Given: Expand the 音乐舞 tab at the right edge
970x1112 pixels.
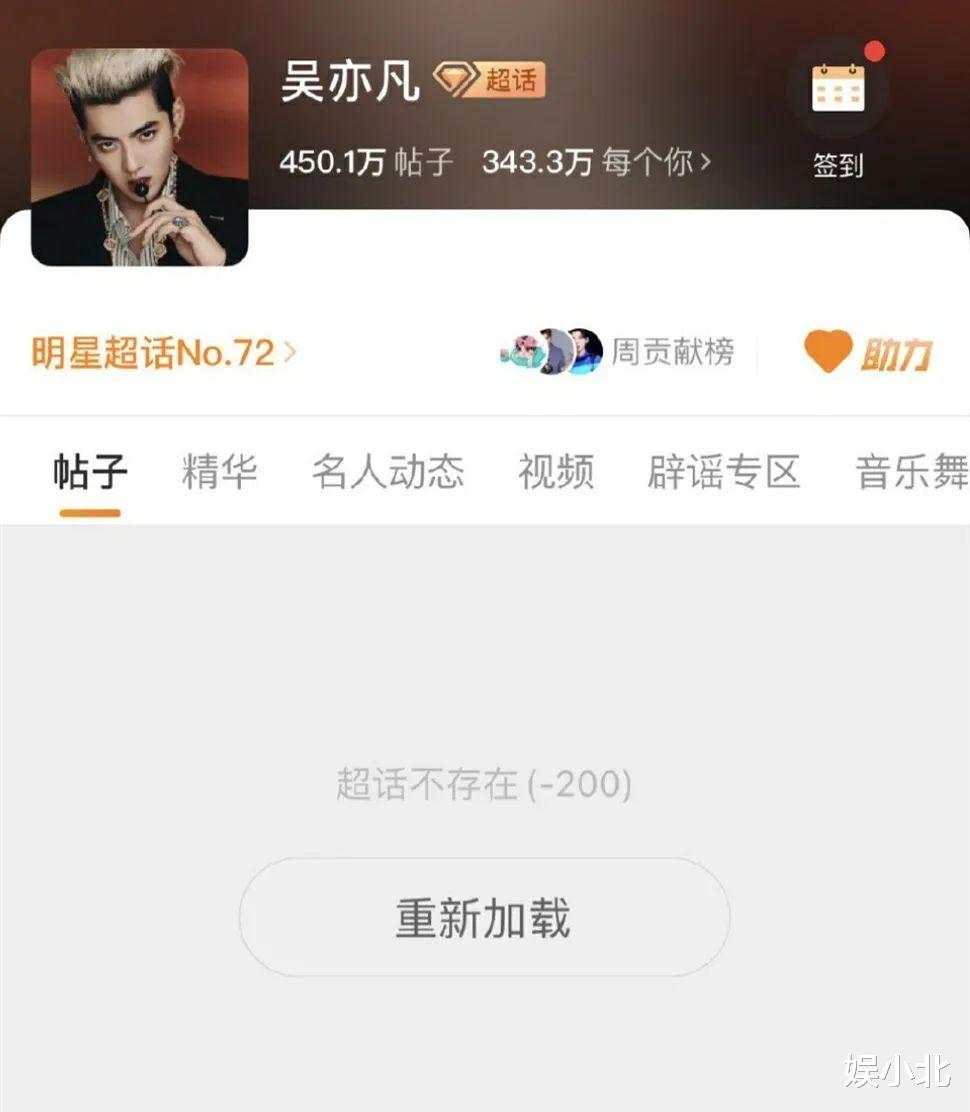Looking at the screenshot, I should [x=910, y=471].
